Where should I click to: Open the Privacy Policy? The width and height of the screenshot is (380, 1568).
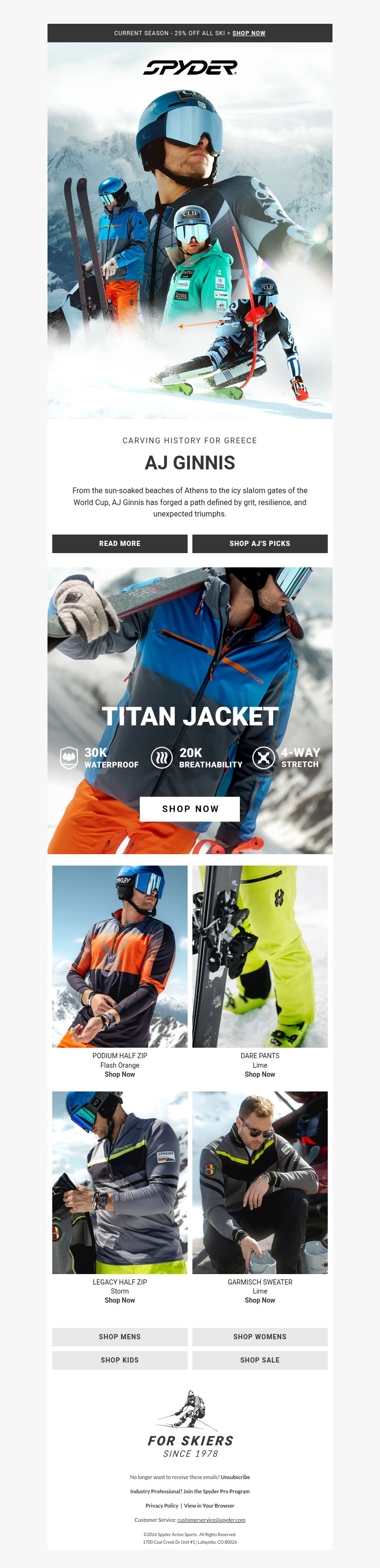[161, 1505]
